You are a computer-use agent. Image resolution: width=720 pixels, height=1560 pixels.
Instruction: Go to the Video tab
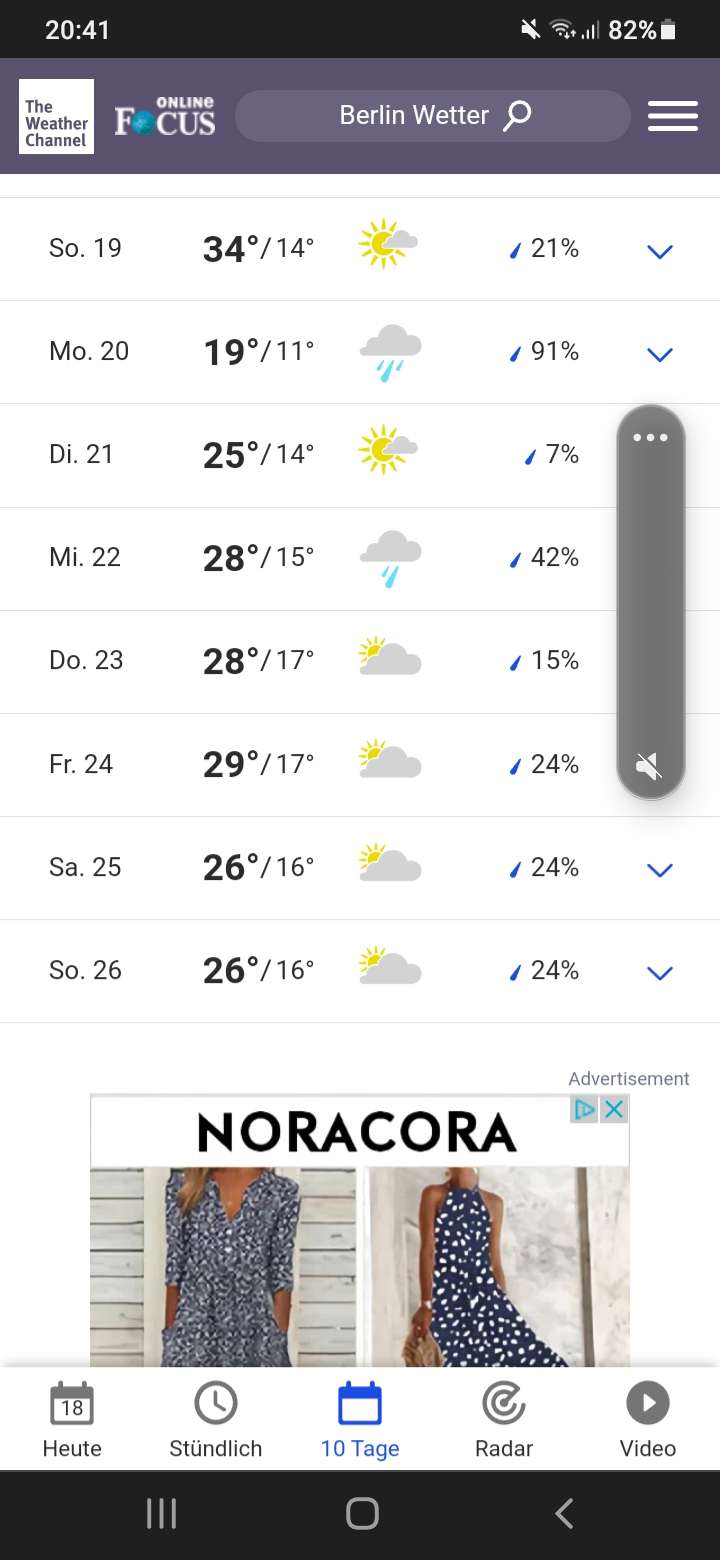click(x=648, y=1420)
